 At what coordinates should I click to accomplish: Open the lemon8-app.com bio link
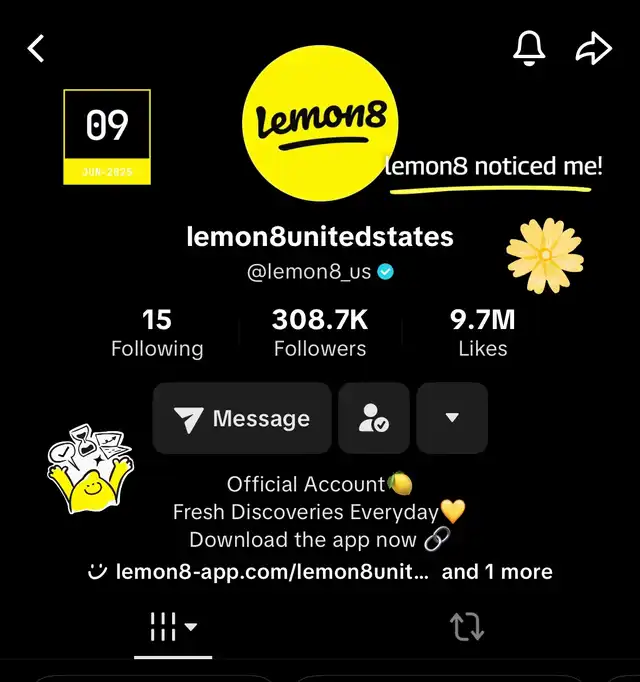click(272, 572)
